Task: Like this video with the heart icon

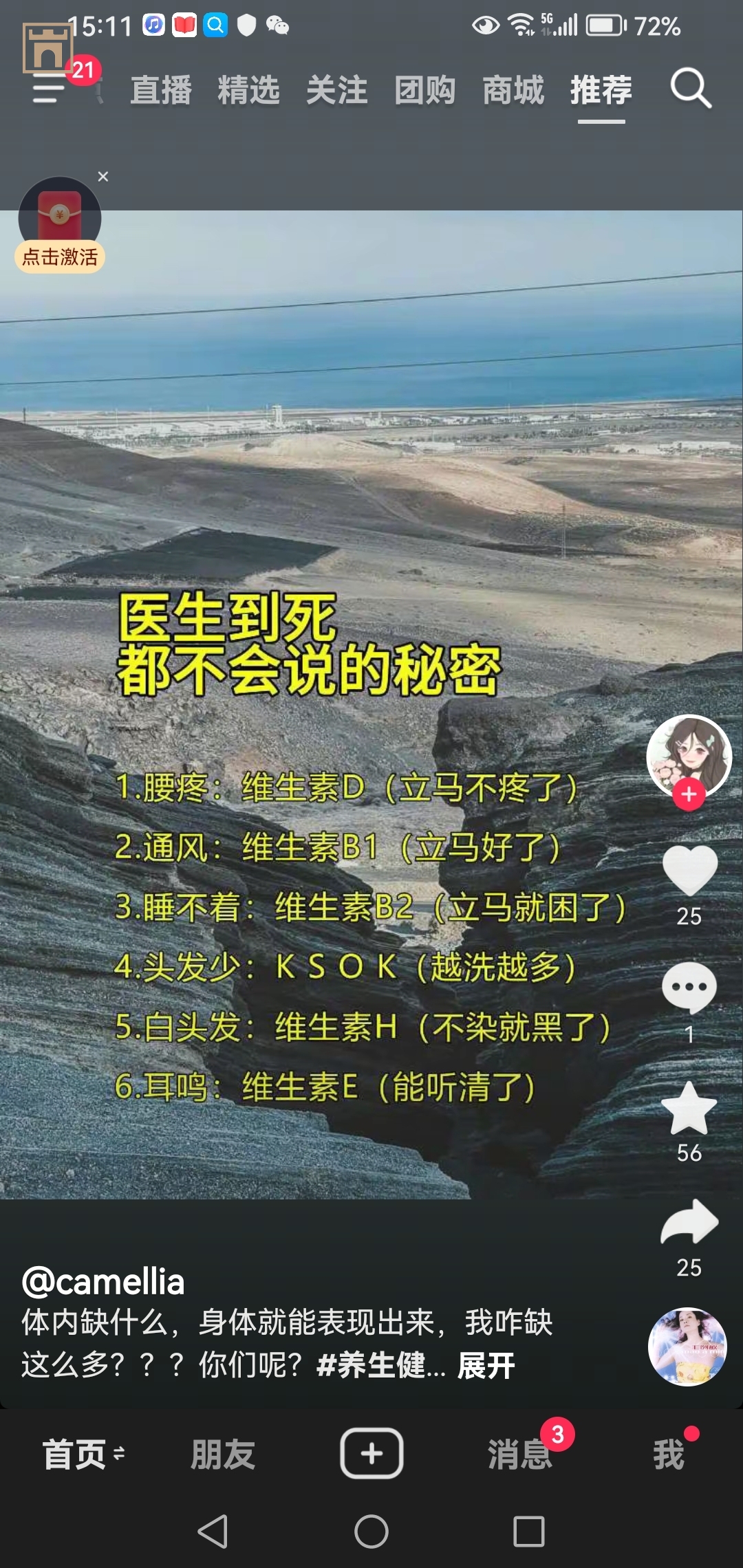Action: pyautogui.click(x=689, y=871)
